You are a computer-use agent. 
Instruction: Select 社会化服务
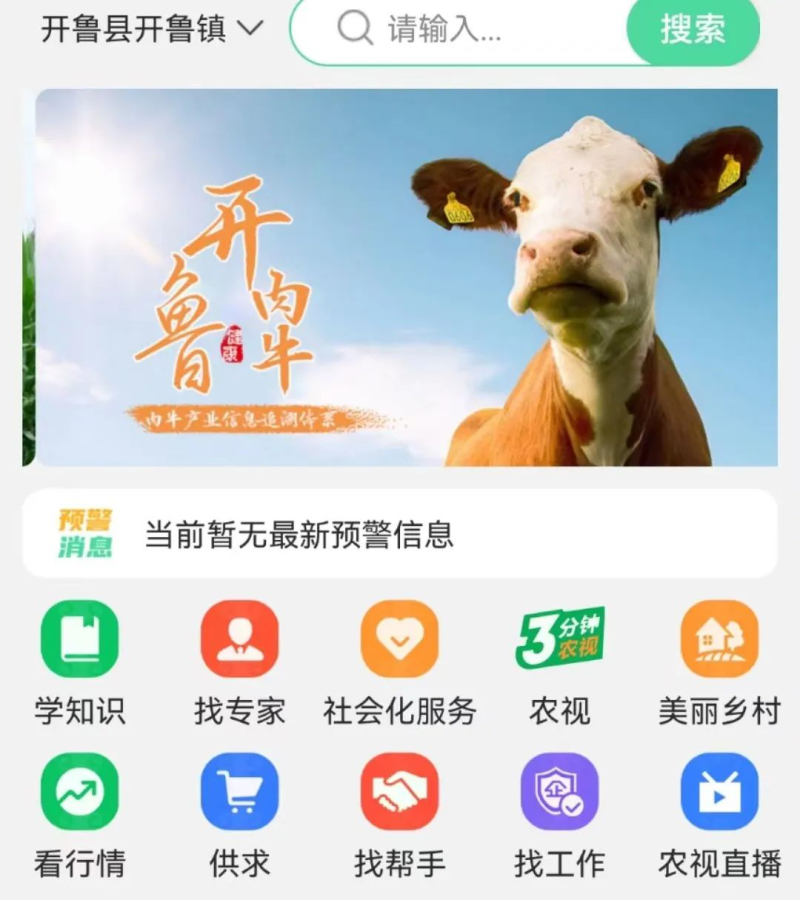pos(399,639)
